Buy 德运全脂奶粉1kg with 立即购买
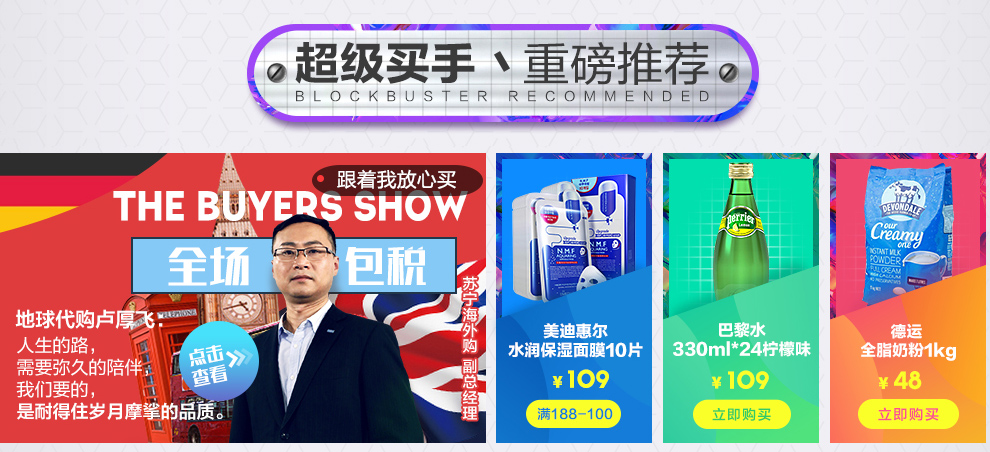 click(x=907, y=414)
